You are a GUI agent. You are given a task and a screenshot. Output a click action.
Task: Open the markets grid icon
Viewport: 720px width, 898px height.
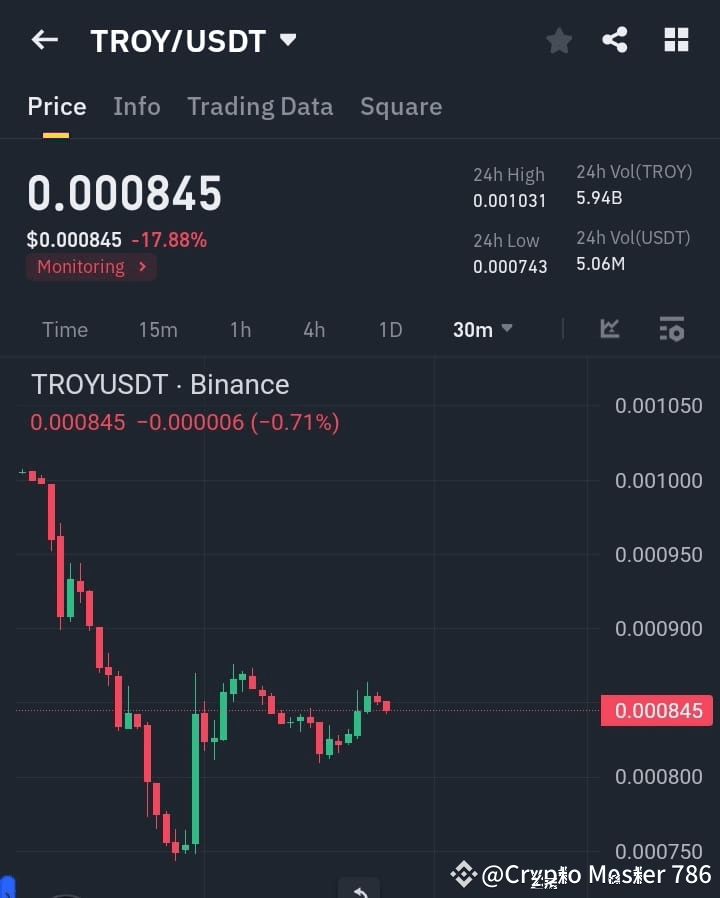tap(676, 40)
